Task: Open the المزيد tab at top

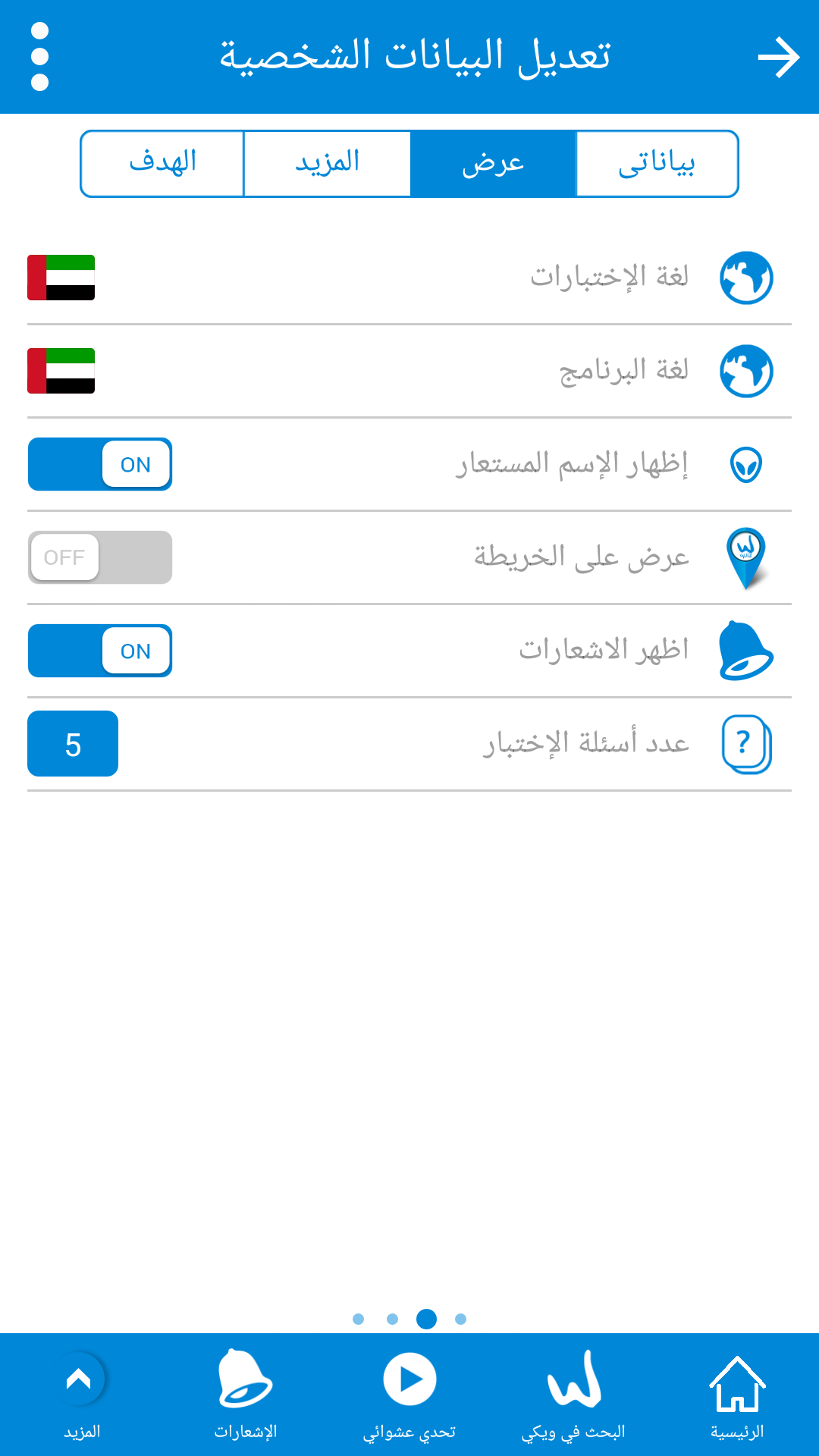Action: pos(328,164)
